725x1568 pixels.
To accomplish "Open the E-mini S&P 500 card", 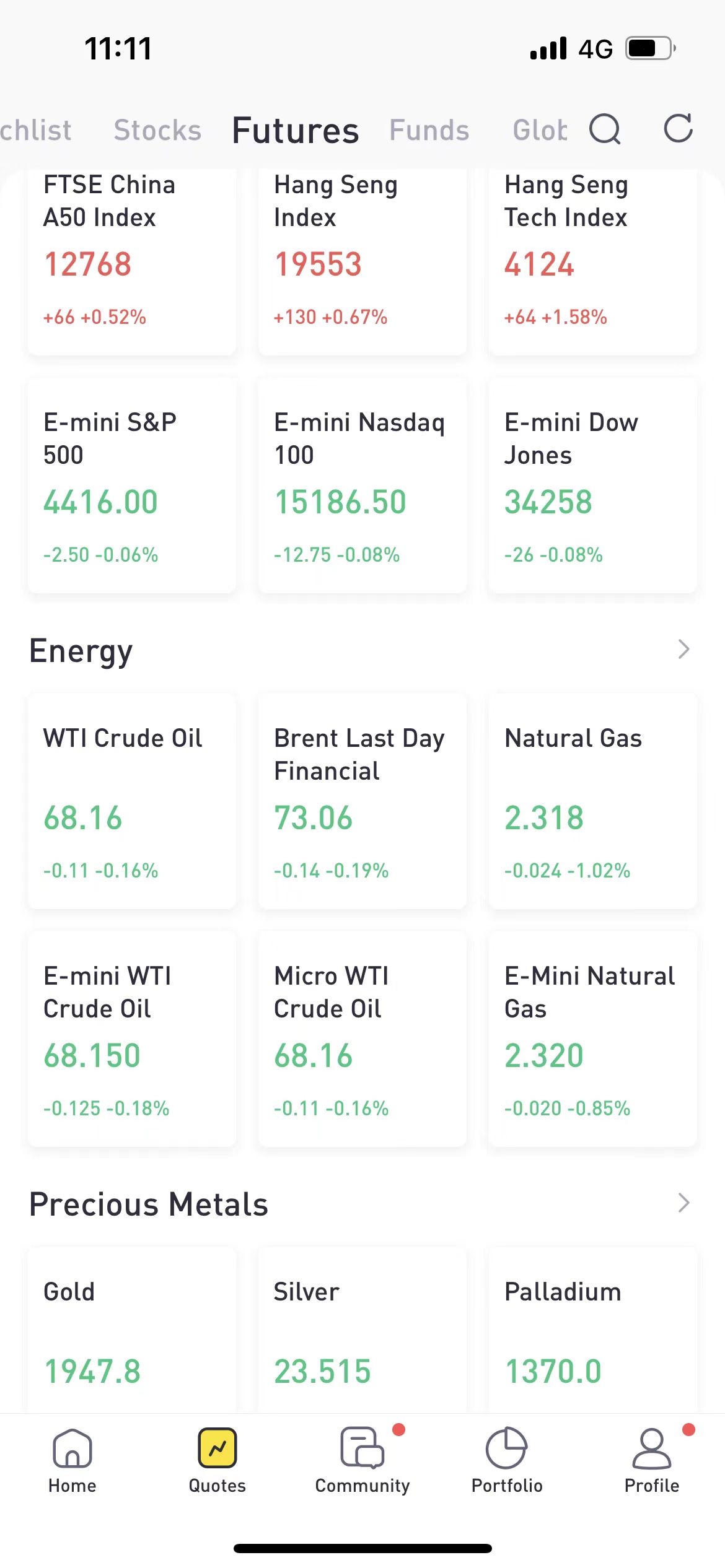I will pos(132,486).
